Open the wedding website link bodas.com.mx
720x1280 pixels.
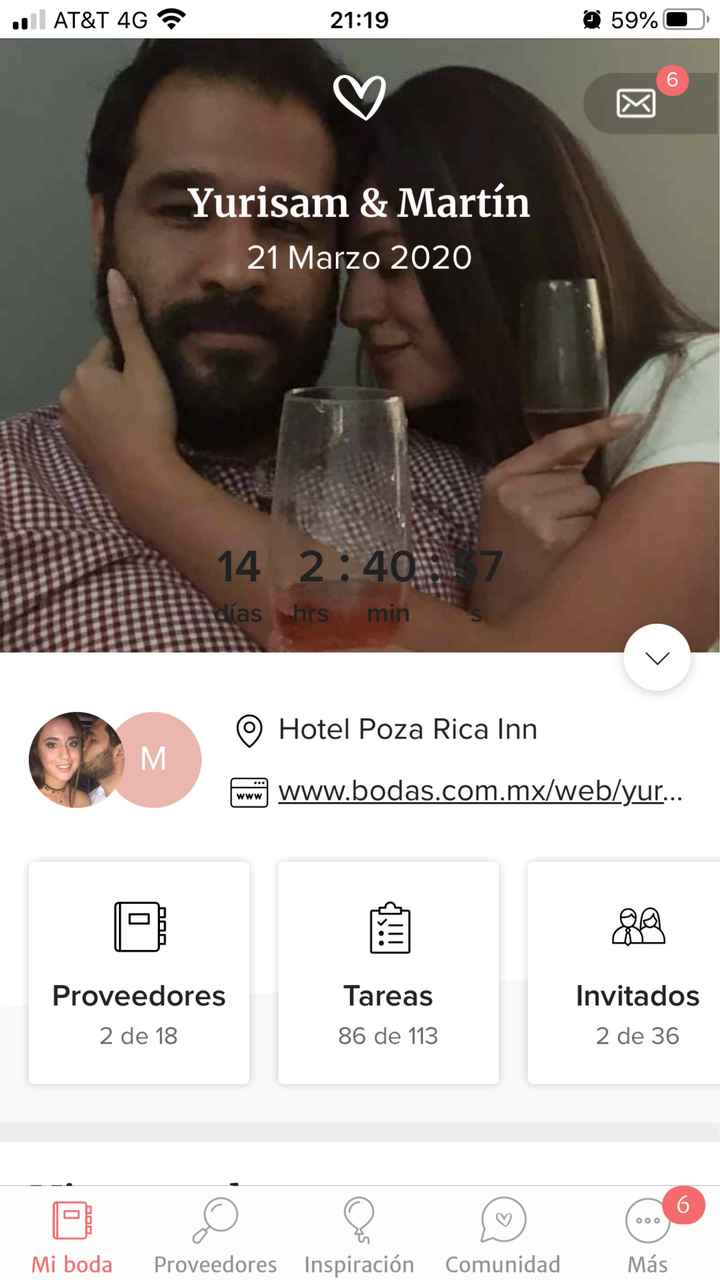point(480,791)
